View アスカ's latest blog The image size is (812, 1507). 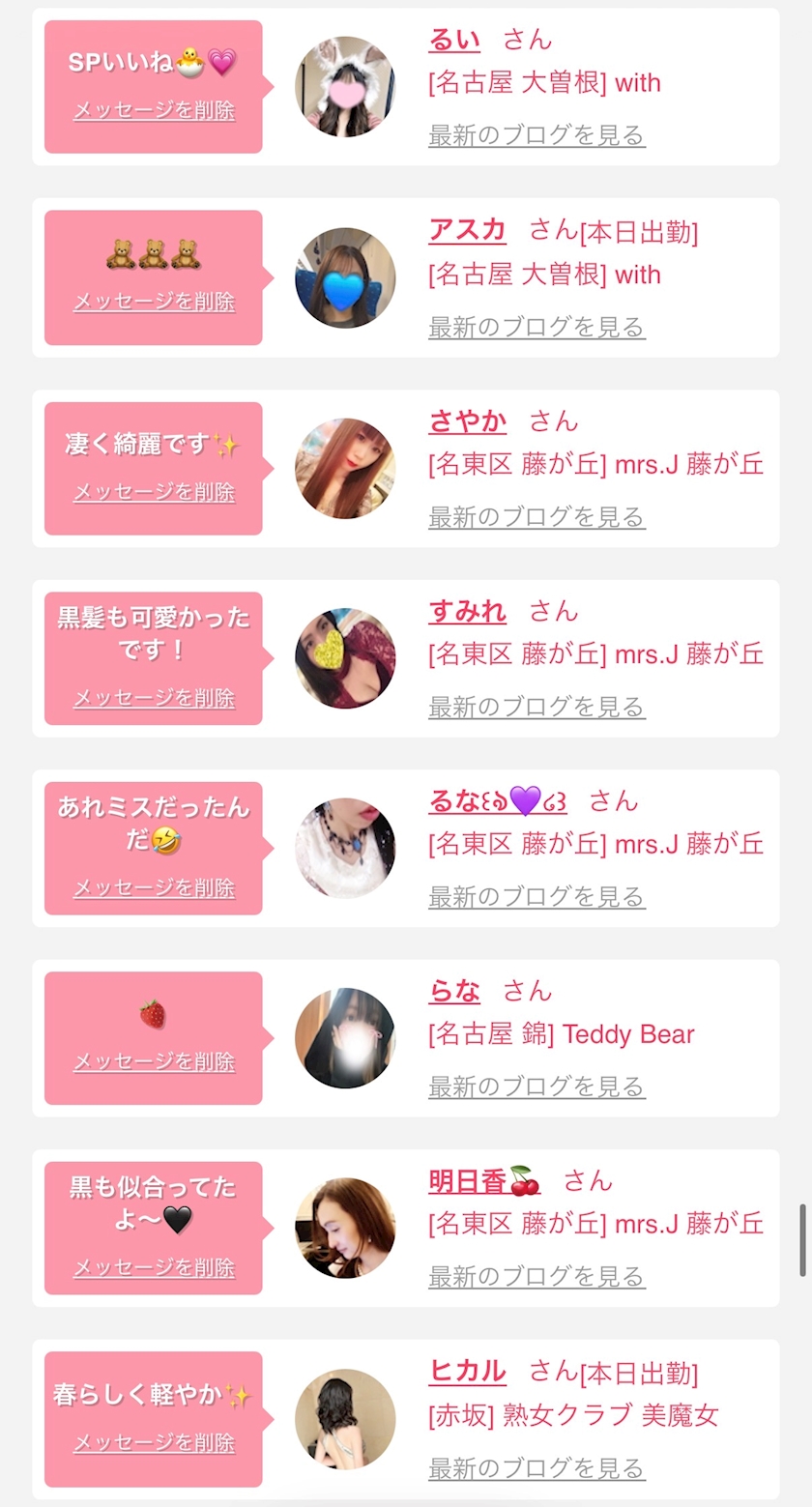[x=536, y=327]
